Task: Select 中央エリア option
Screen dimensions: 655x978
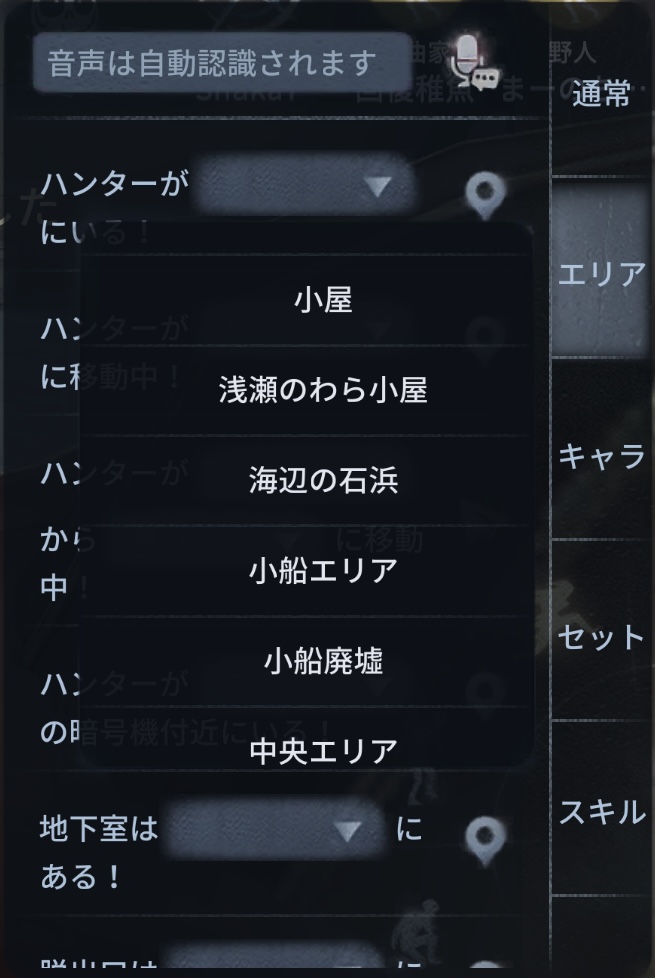Action: click(x=323, y=748)
